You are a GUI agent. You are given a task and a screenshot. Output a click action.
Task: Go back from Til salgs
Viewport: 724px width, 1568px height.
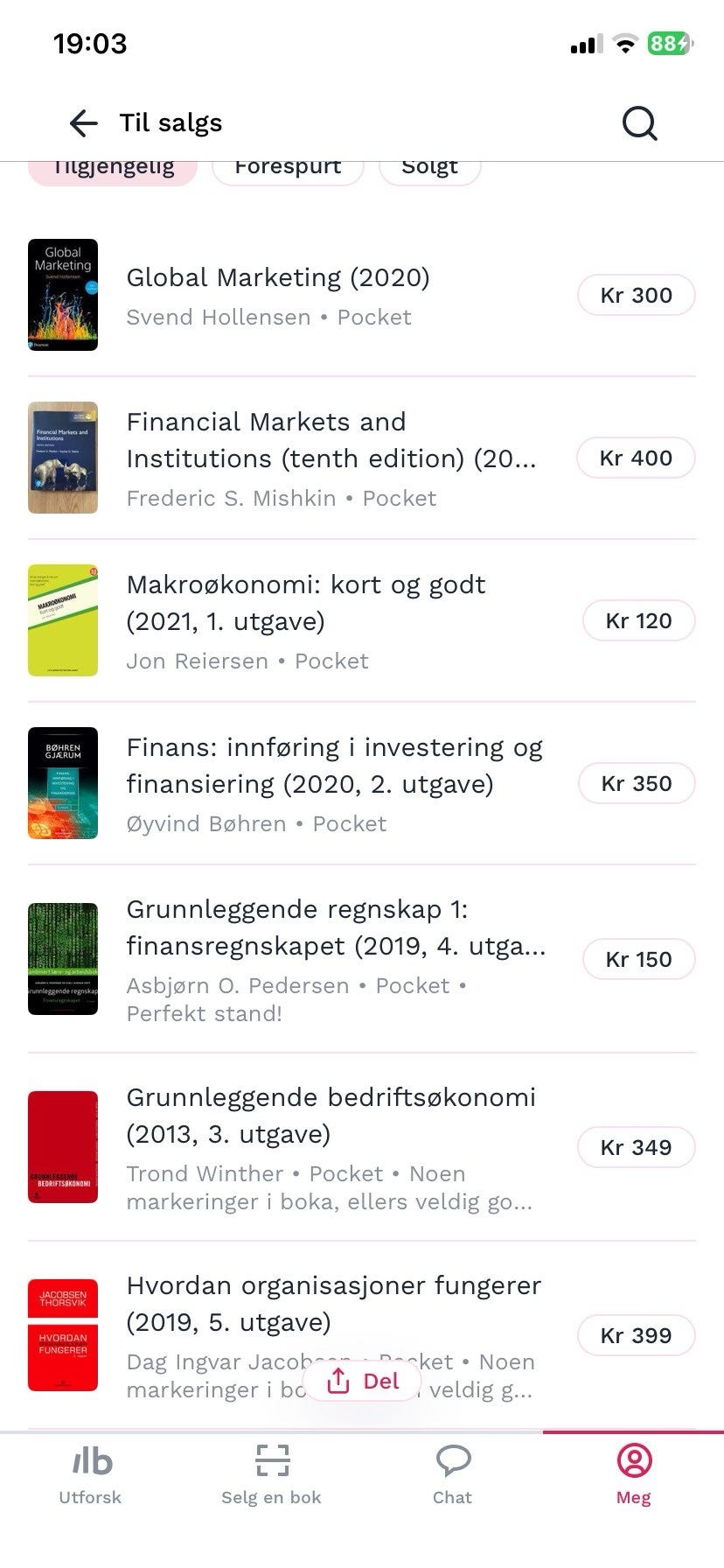pos(83,123)
